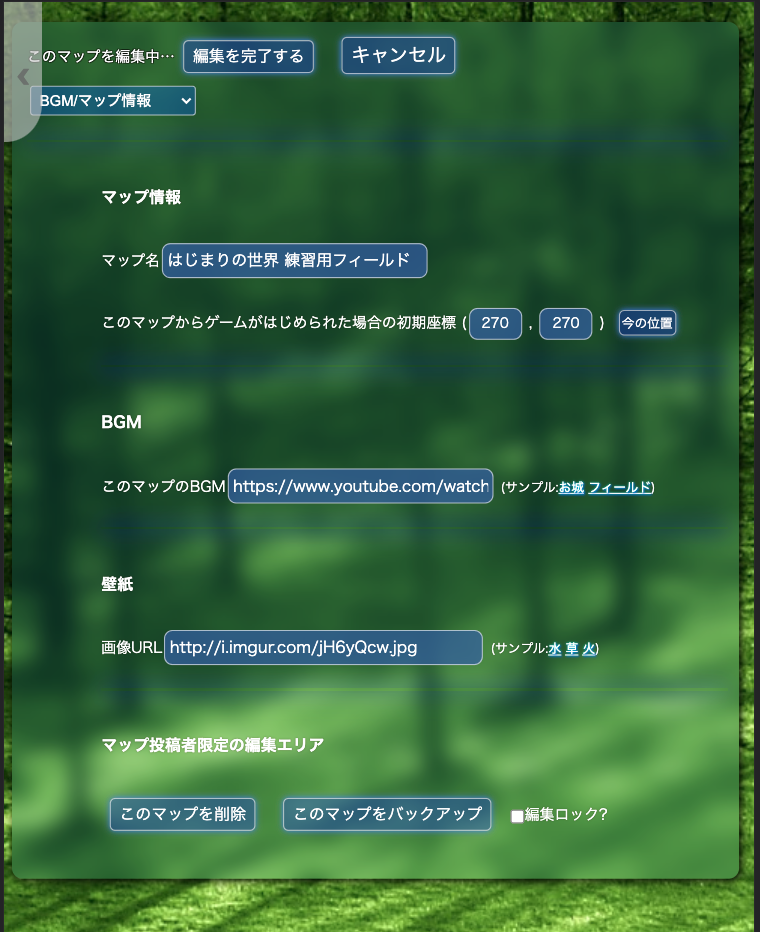Choose the 火 sample wallpaper
The height and width of the screenshot is (932, 760).
click(588, 649)
